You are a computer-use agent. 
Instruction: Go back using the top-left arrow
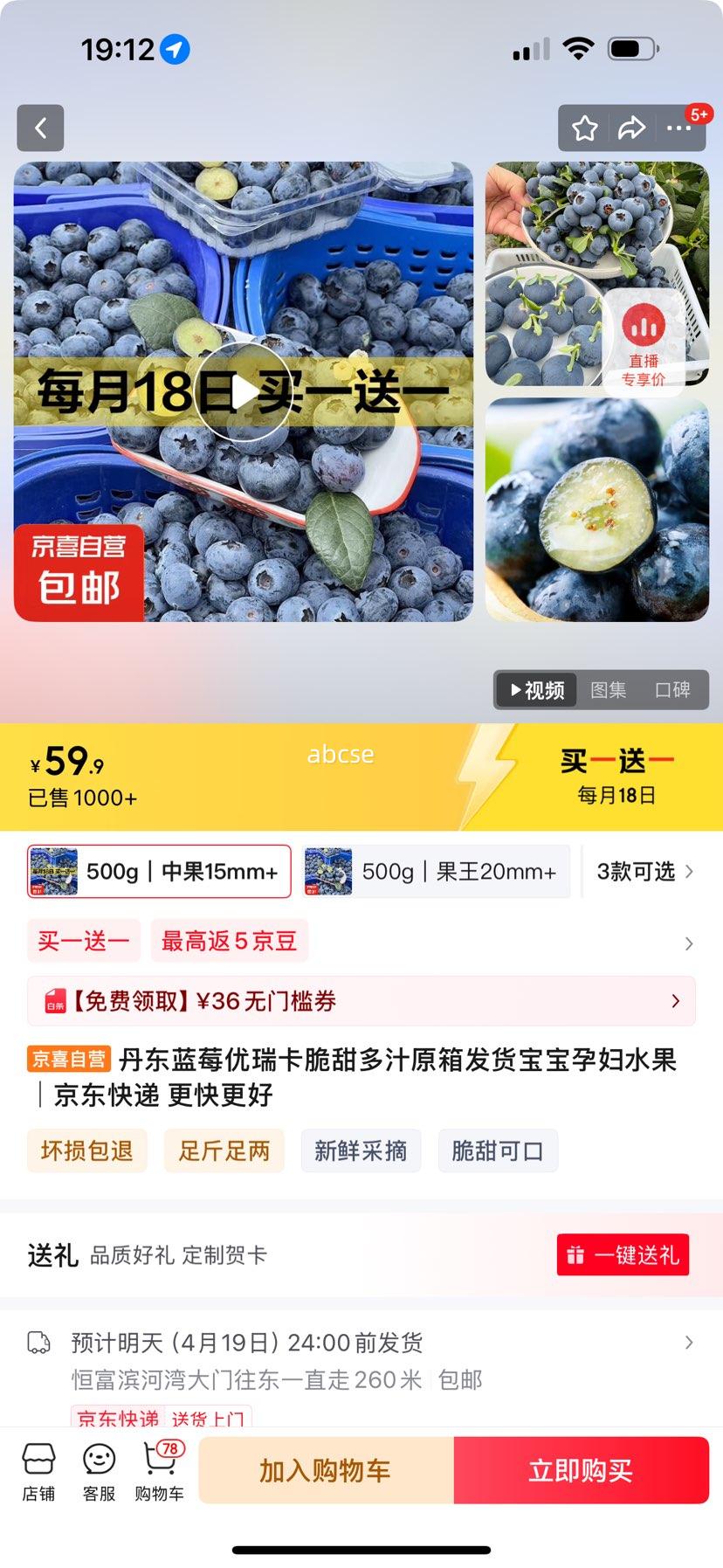point(40,128)
